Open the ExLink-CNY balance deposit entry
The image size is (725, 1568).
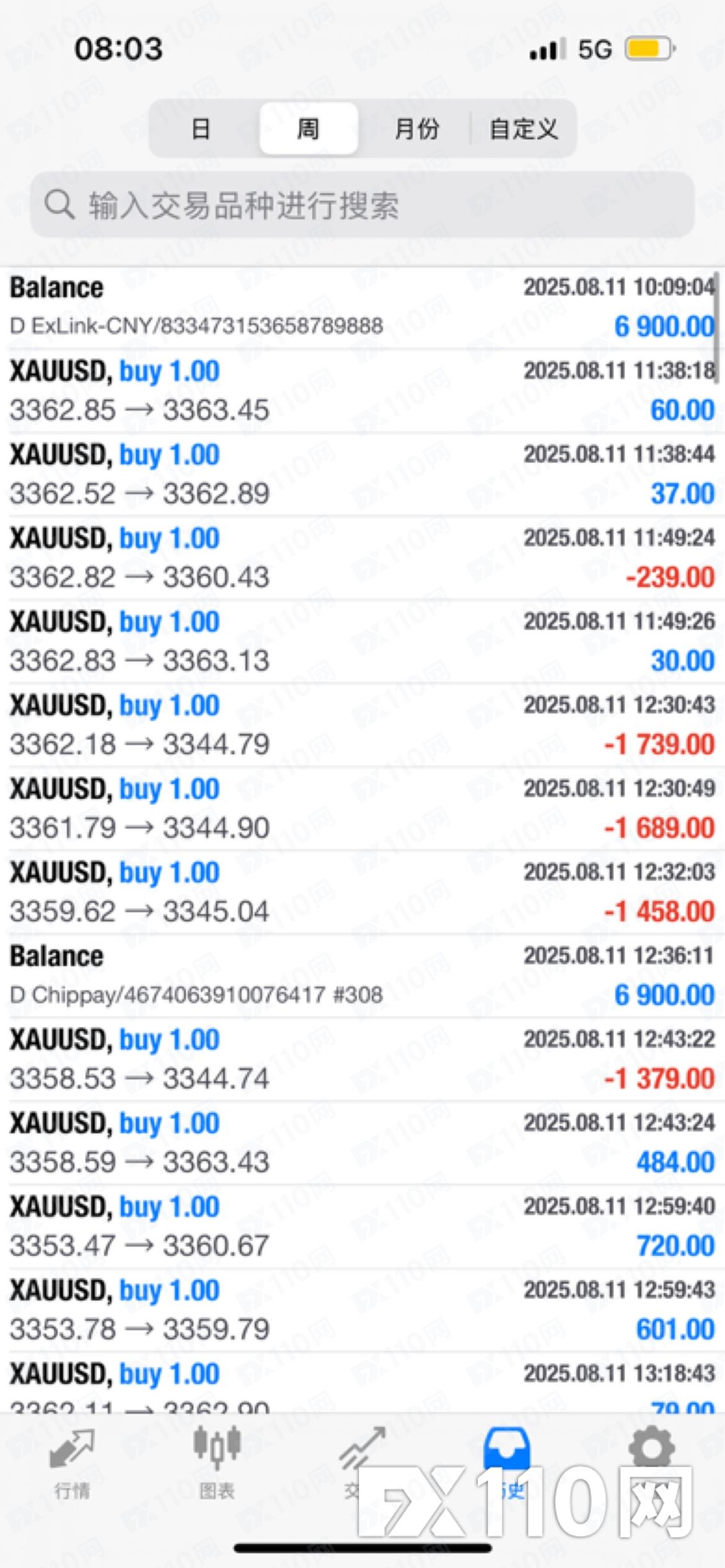[362, 307]
